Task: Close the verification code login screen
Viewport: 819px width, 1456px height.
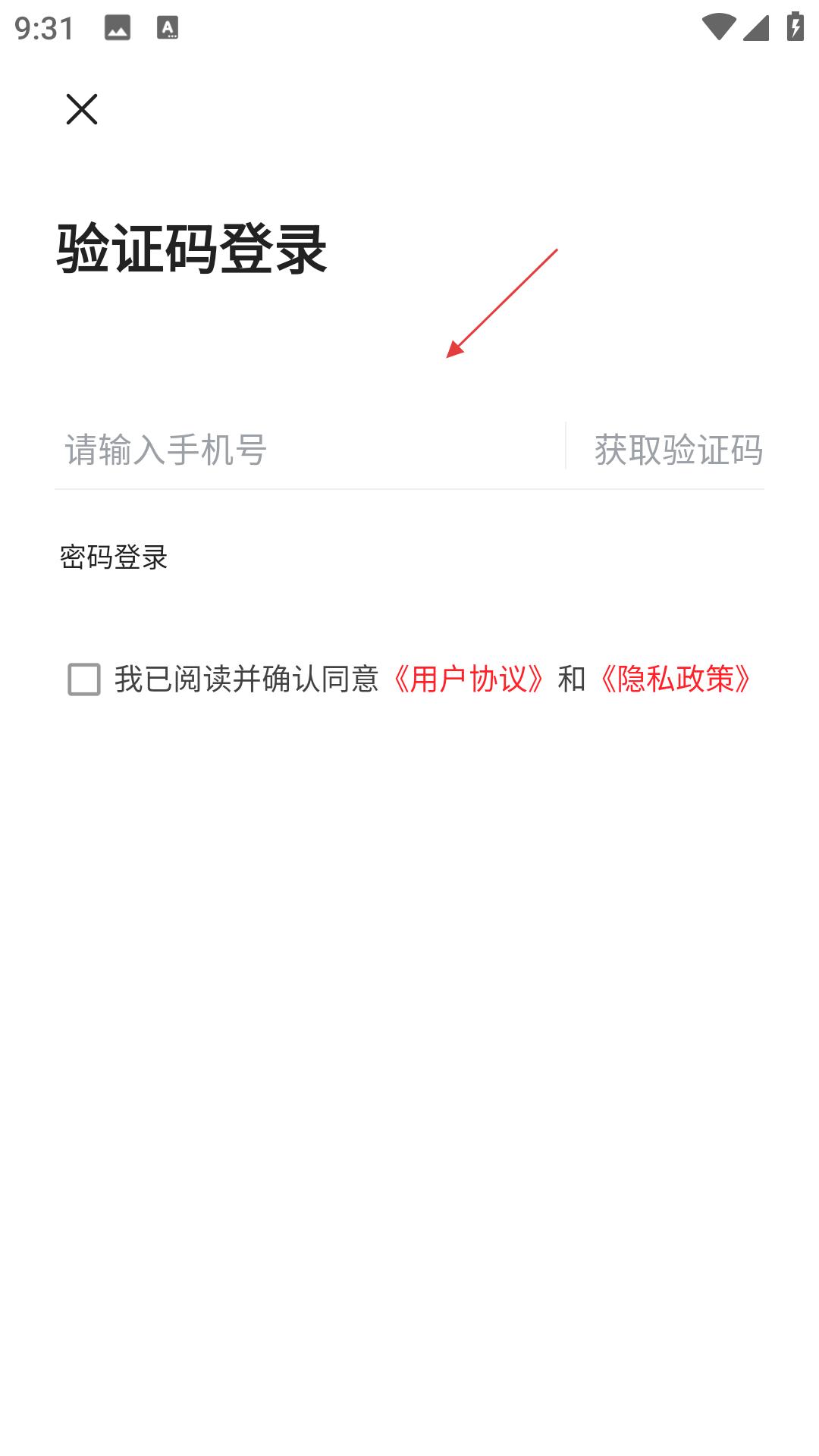Action: [x=82, y=109]
